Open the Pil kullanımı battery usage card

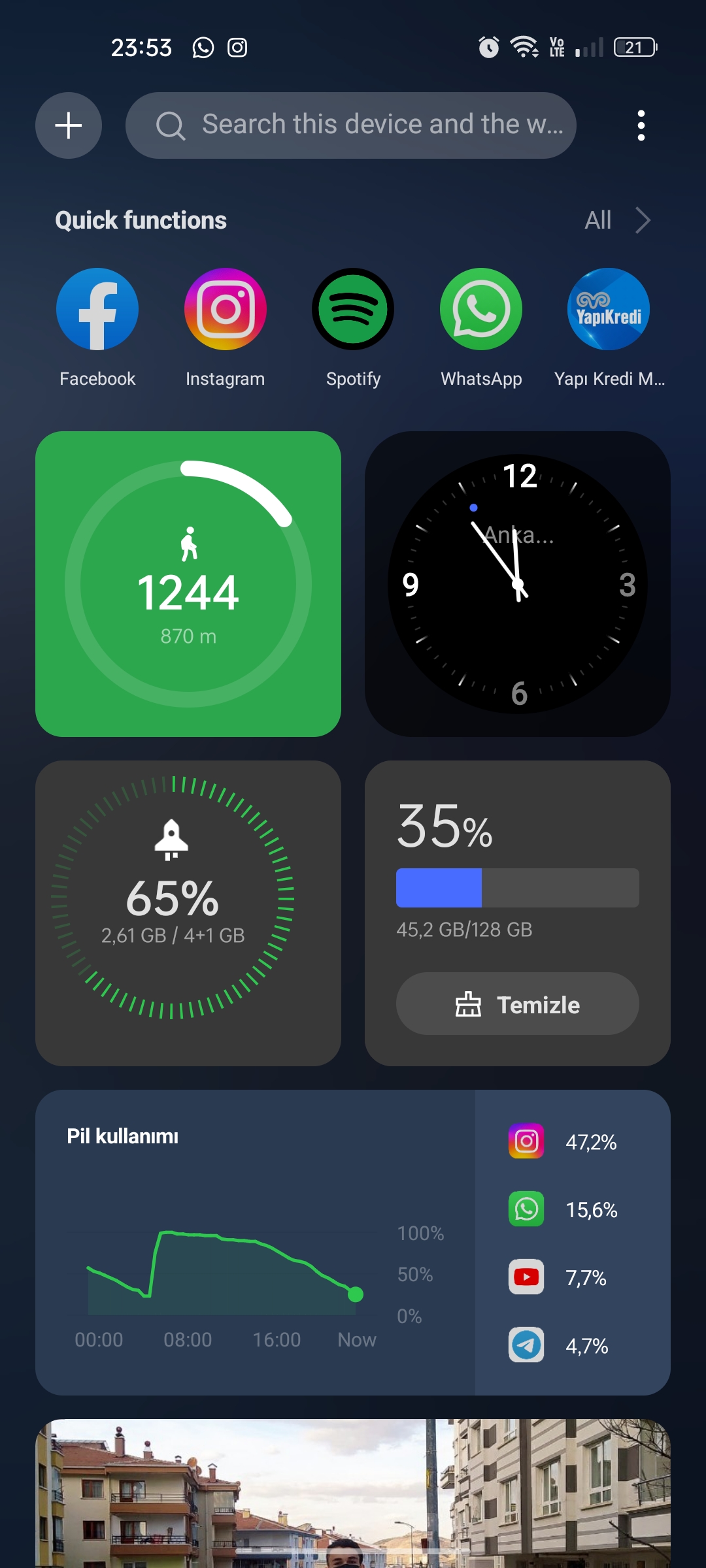[353, 1243]
